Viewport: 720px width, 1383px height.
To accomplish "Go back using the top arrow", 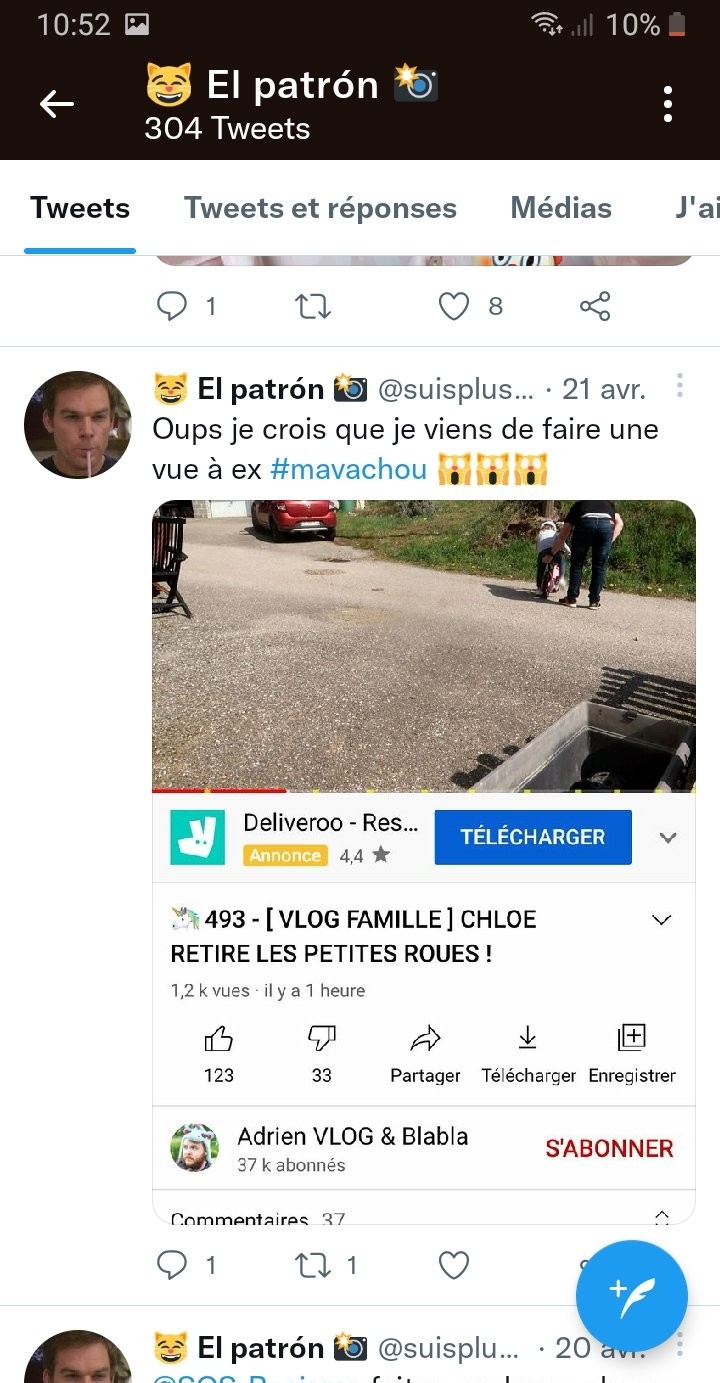I will tap(57, 104).
